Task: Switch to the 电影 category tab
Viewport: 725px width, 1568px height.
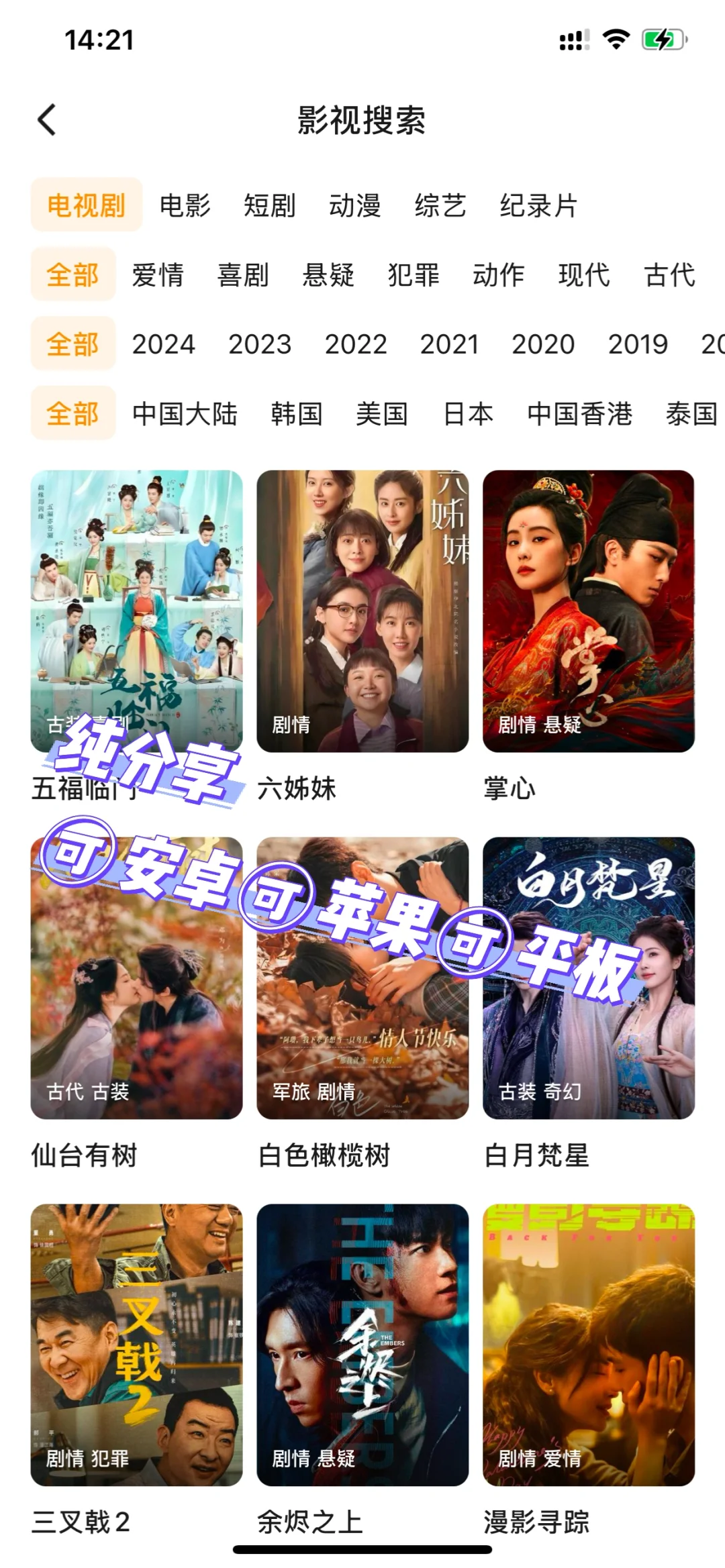Action: [x=185, y=205]
